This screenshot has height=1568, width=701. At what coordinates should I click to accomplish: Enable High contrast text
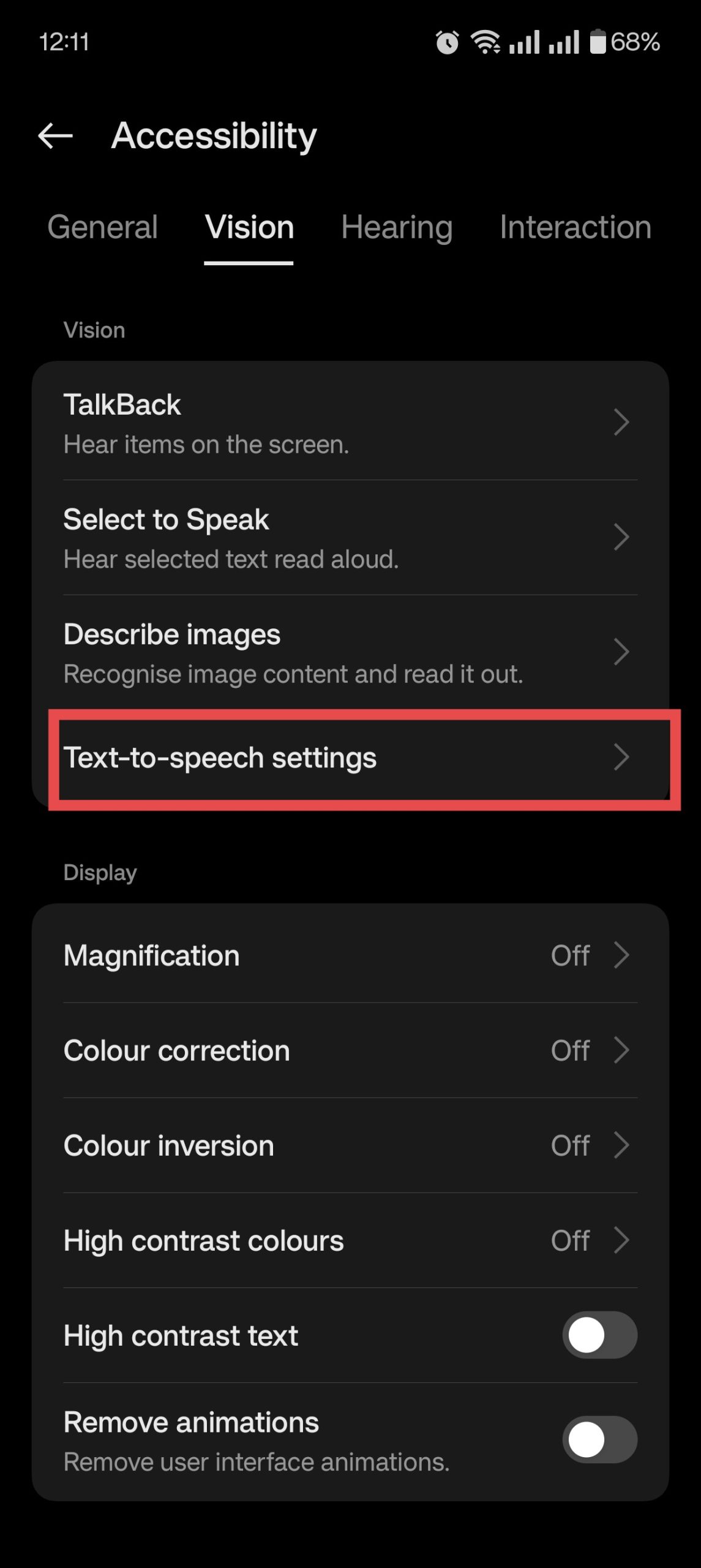[599, 1335]
